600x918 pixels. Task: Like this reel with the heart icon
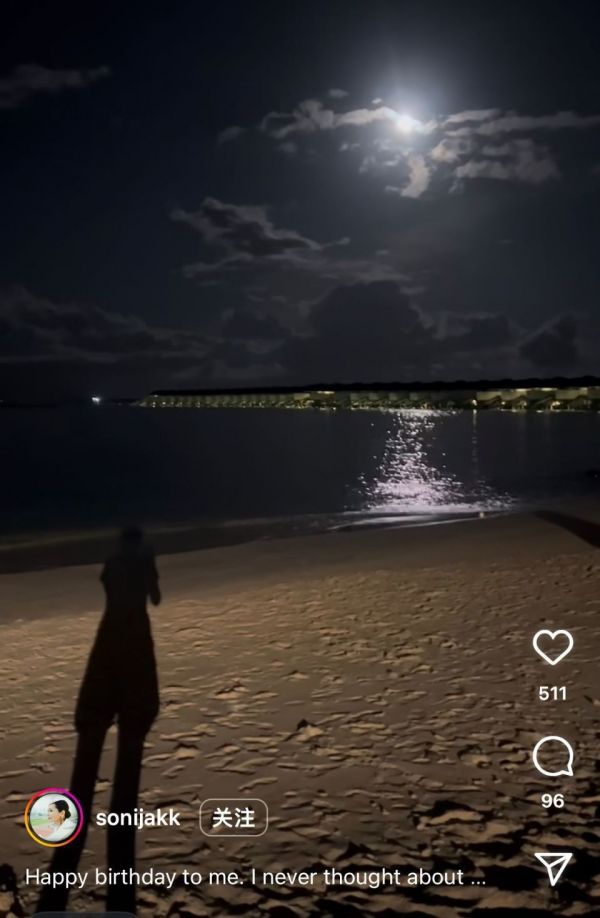552,648
